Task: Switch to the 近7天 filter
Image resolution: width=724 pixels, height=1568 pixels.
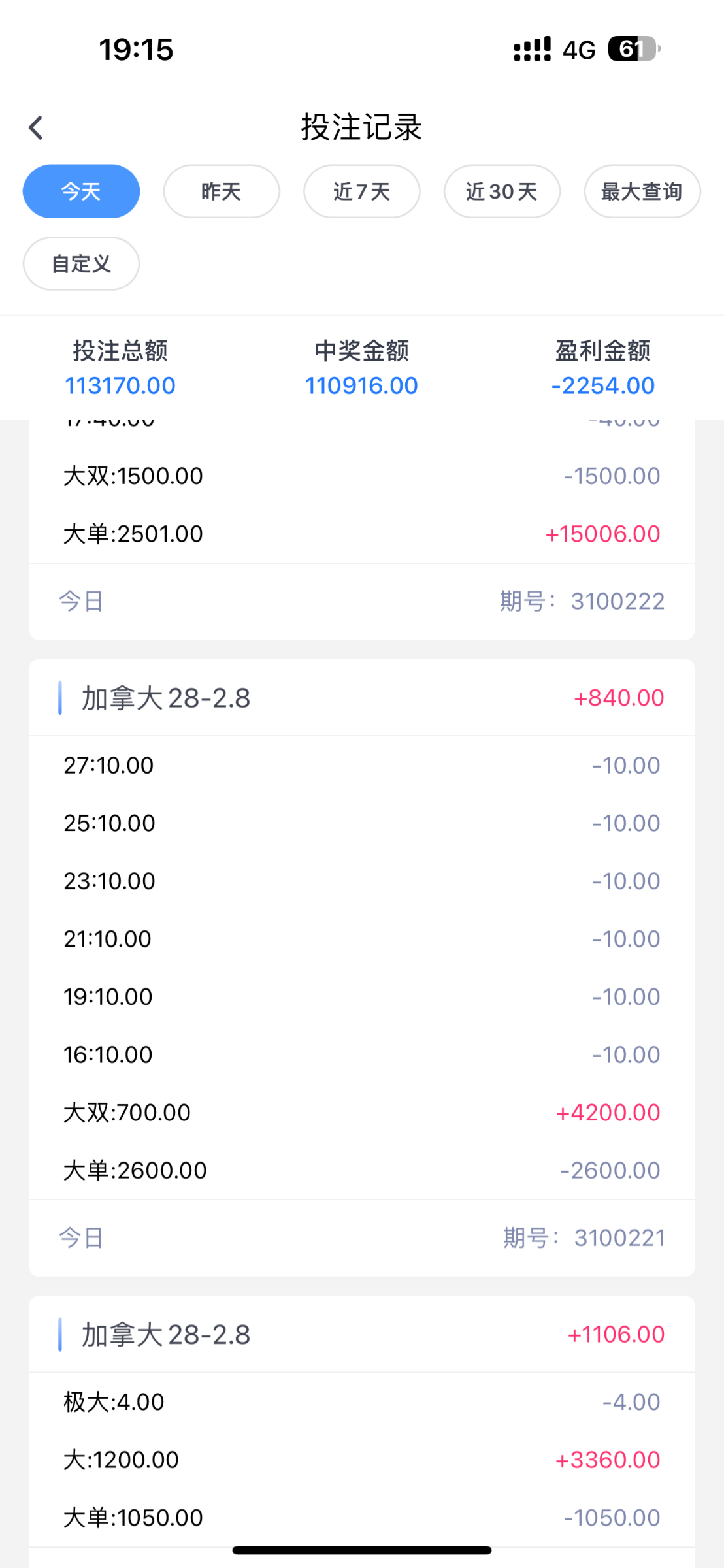Action: [x=361, y=191]
